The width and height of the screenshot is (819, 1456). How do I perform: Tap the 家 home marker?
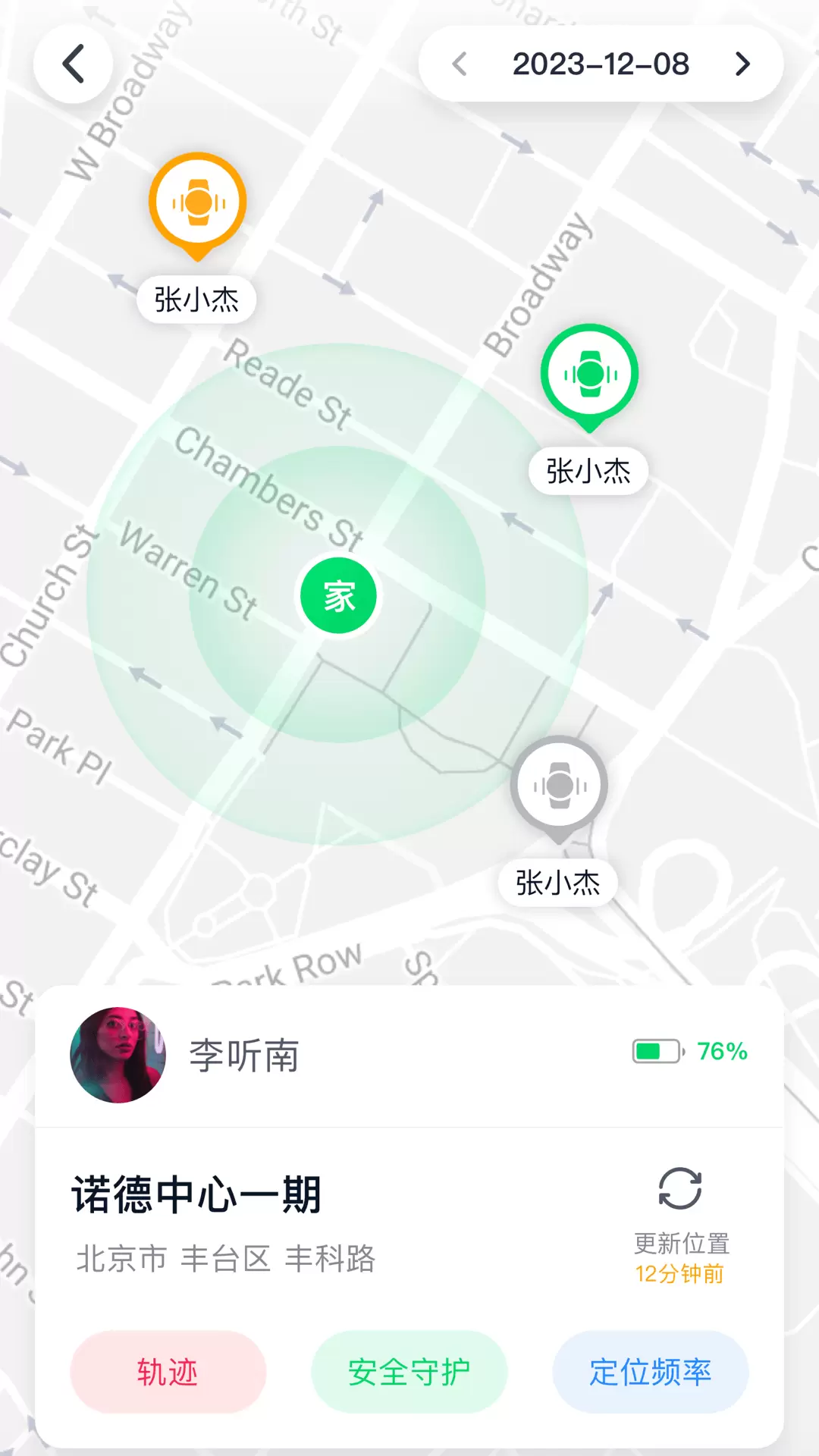click(339, 595)
